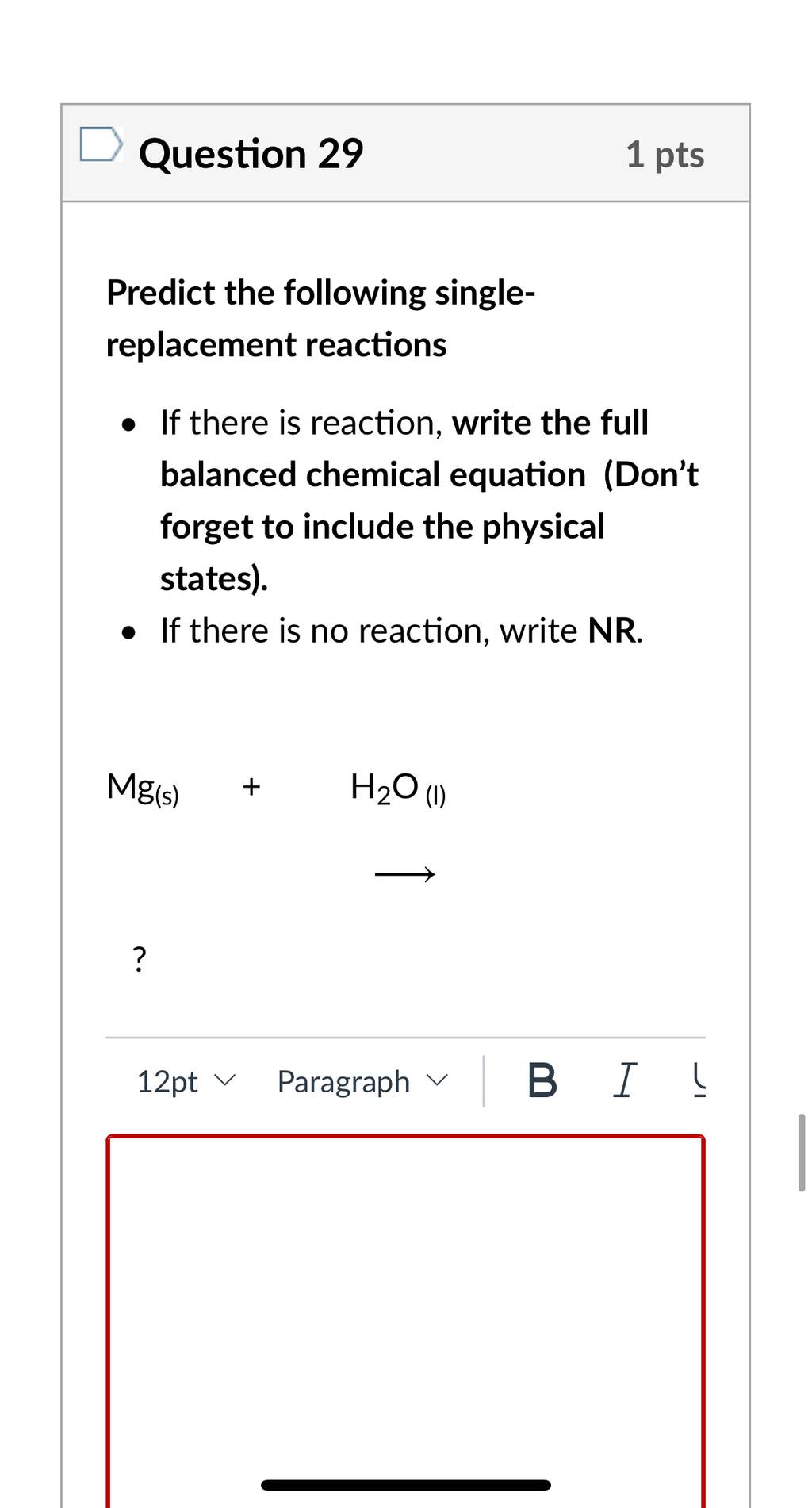Apply italic formatting in the toolbar

pyautogui.click(x=625, y=1081)
